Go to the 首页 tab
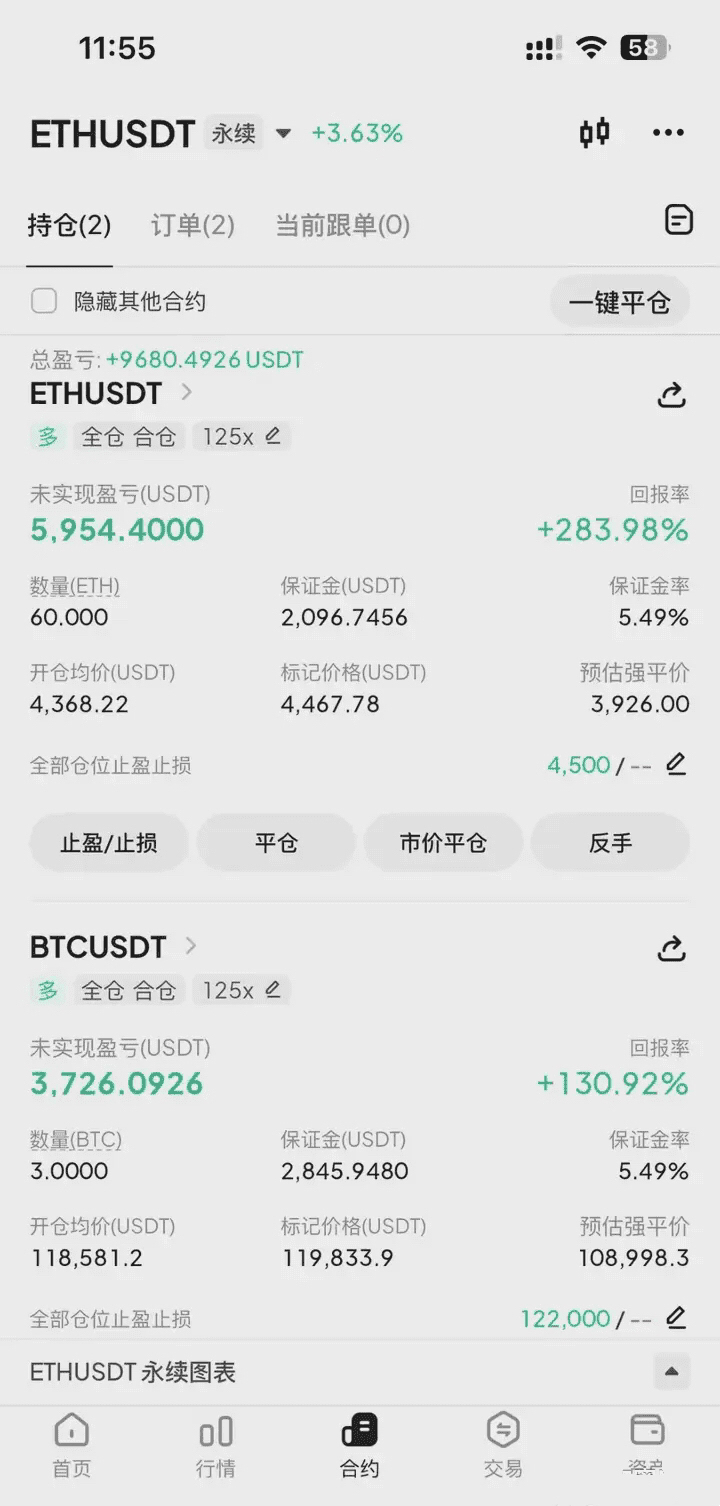 pyautogui.click(x=71, y=1446)
